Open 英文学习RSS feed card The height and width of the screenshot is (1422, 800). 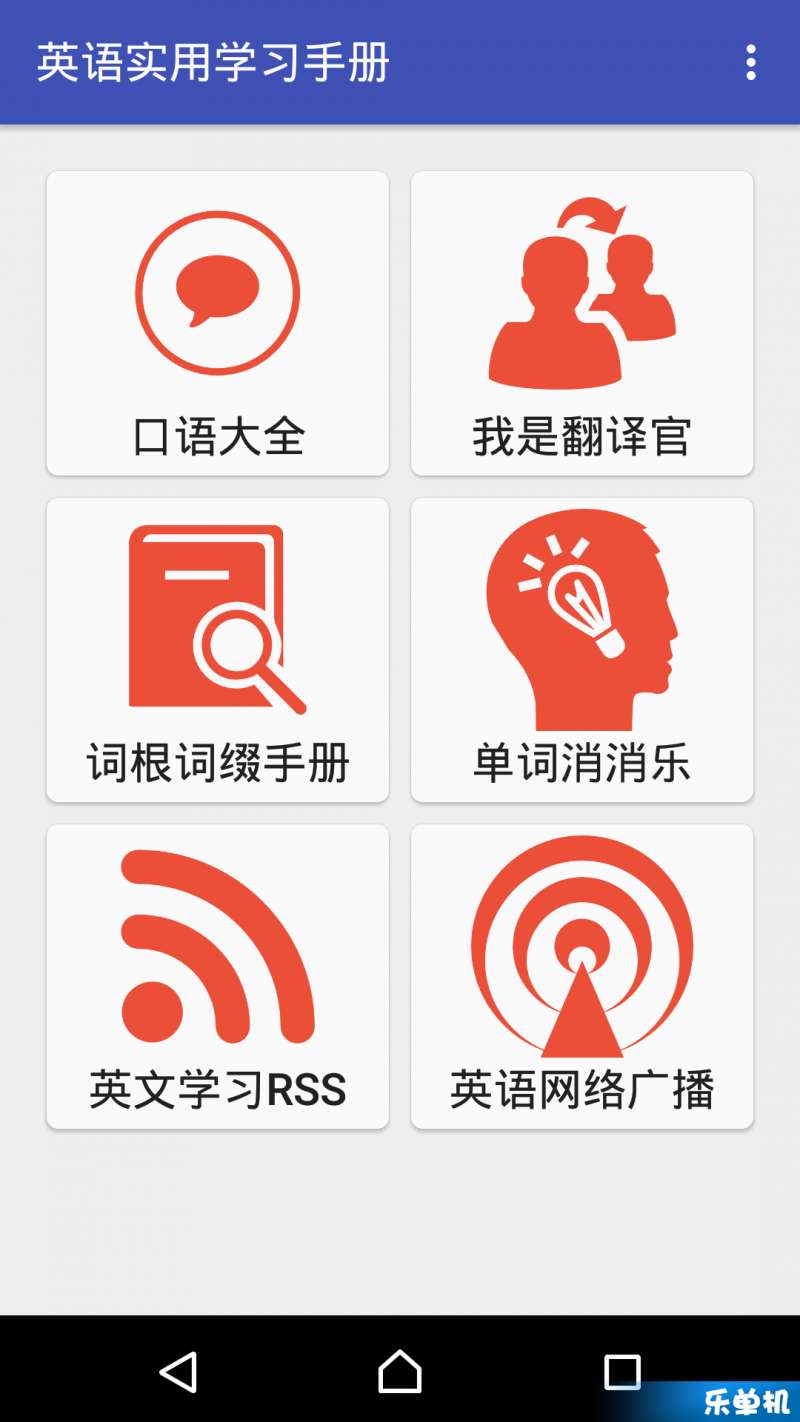click(x=218, y=977)
